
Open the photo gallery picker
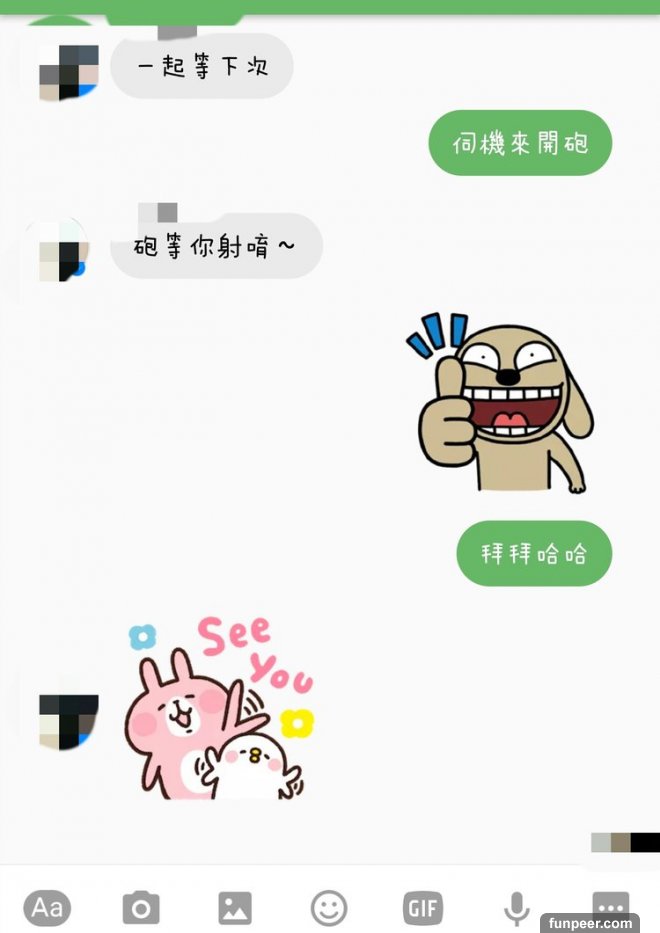(235, 908)
